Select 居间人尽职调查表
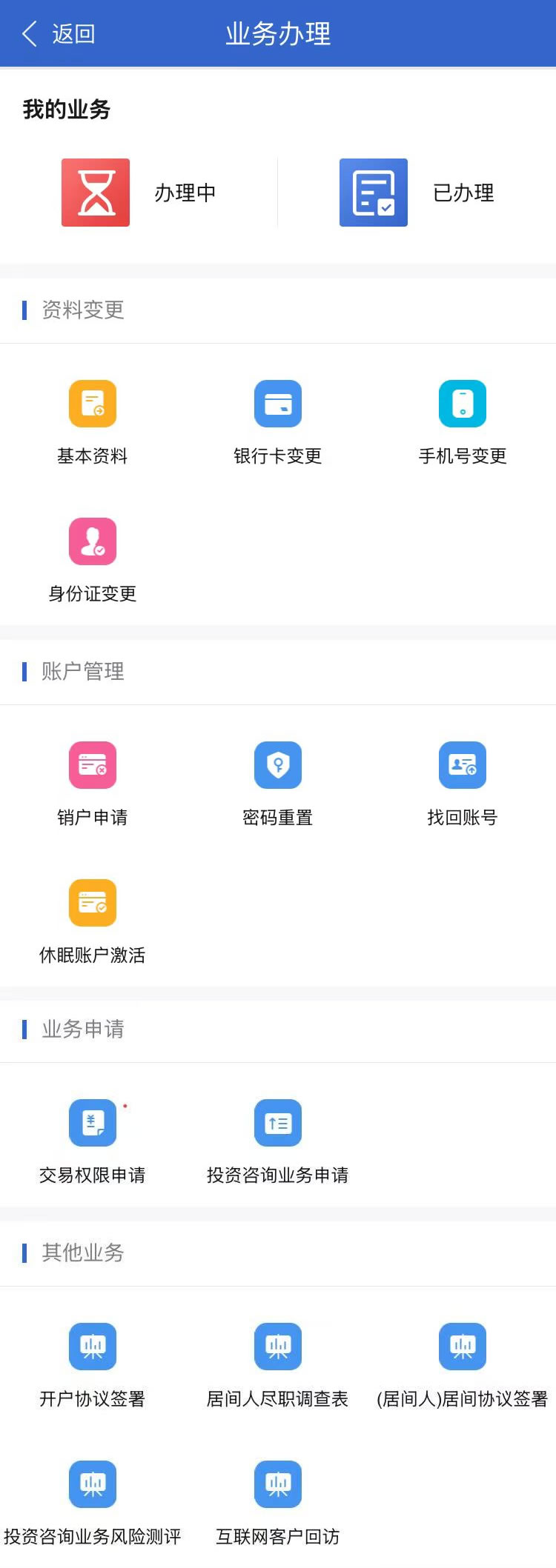This screenshot has width=556, height=1568. coord(278,1347)
